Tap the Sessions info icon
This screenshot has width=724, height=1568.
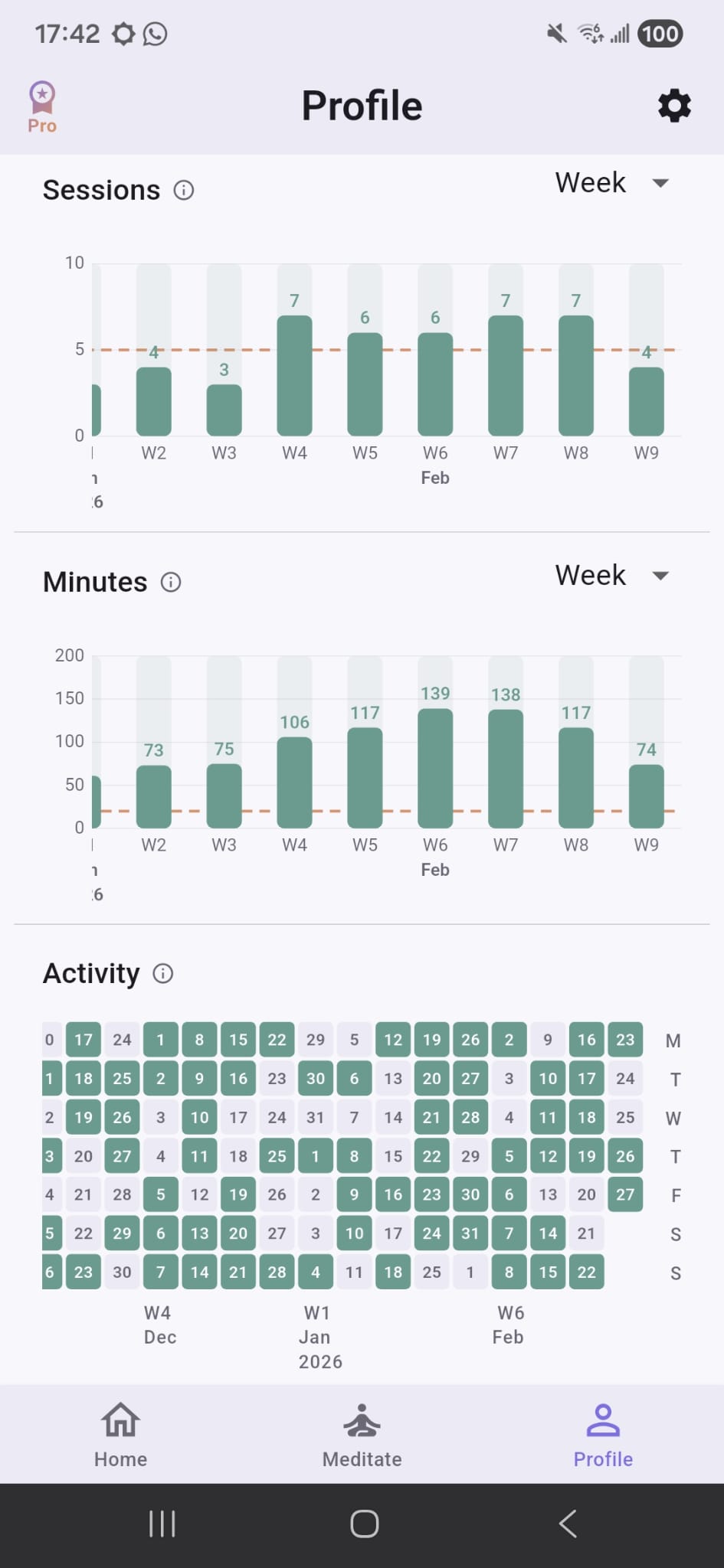tap(184, 191)
